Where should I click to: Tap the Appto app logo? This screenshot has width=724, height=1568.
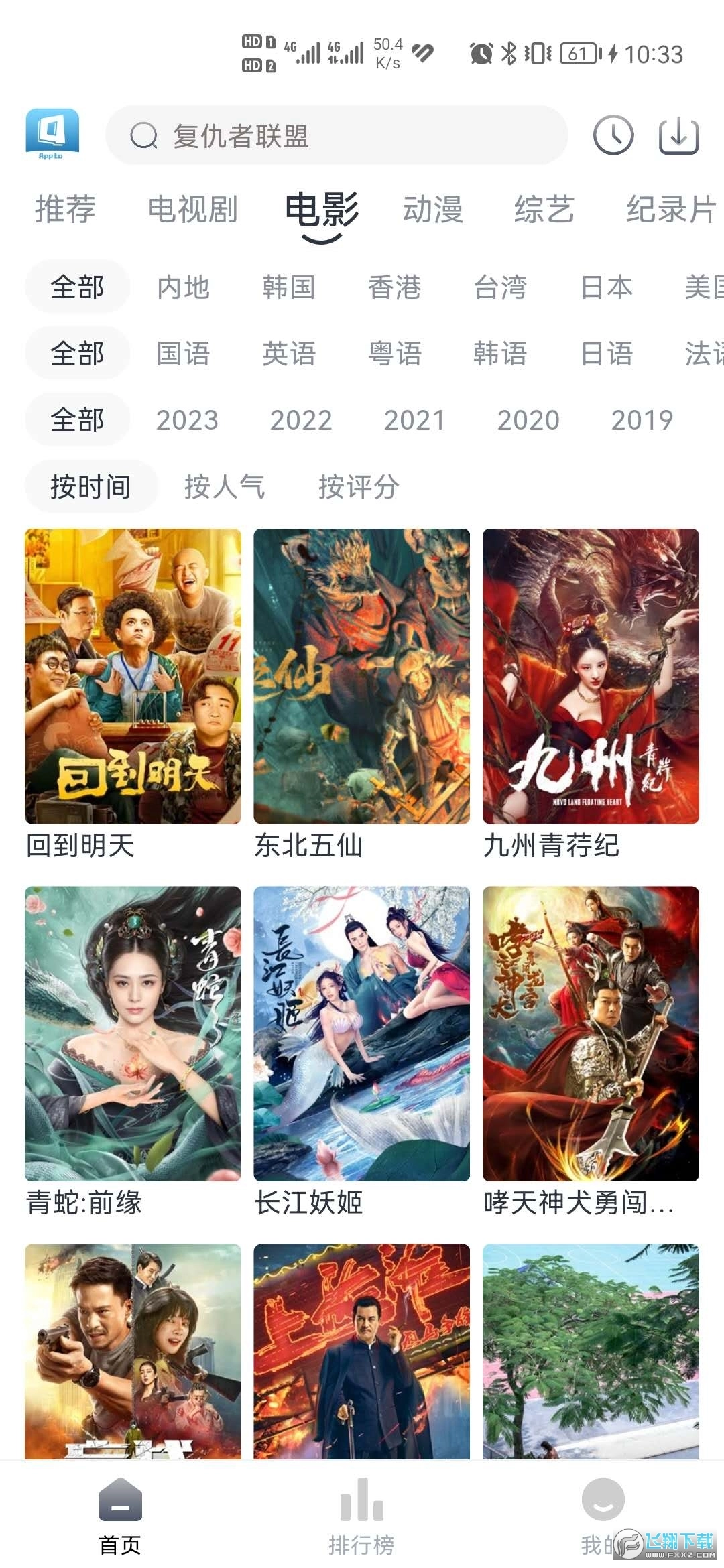[x=51, y=131]
